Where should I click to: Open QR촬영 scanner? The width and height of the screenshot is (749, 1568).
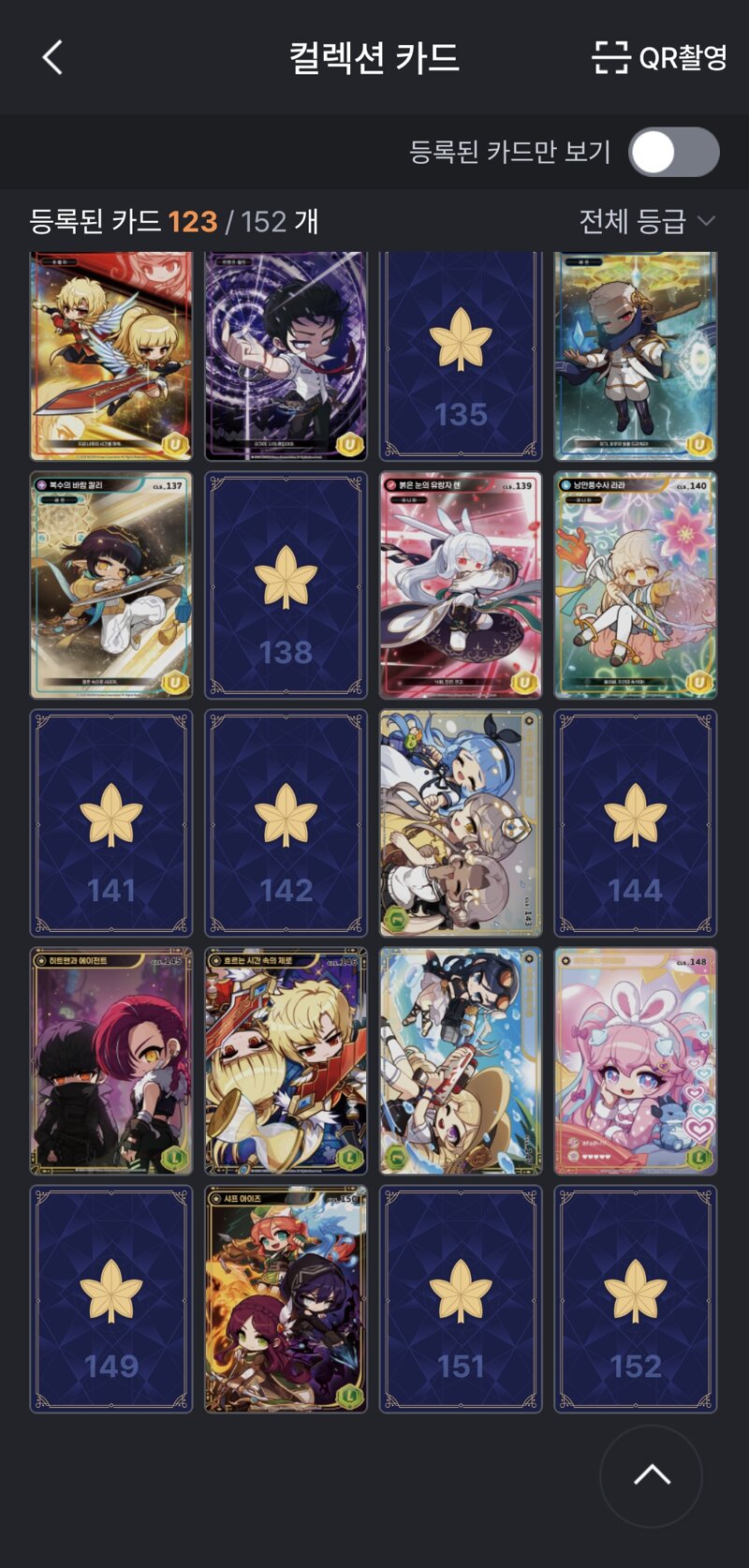(659, 58)
